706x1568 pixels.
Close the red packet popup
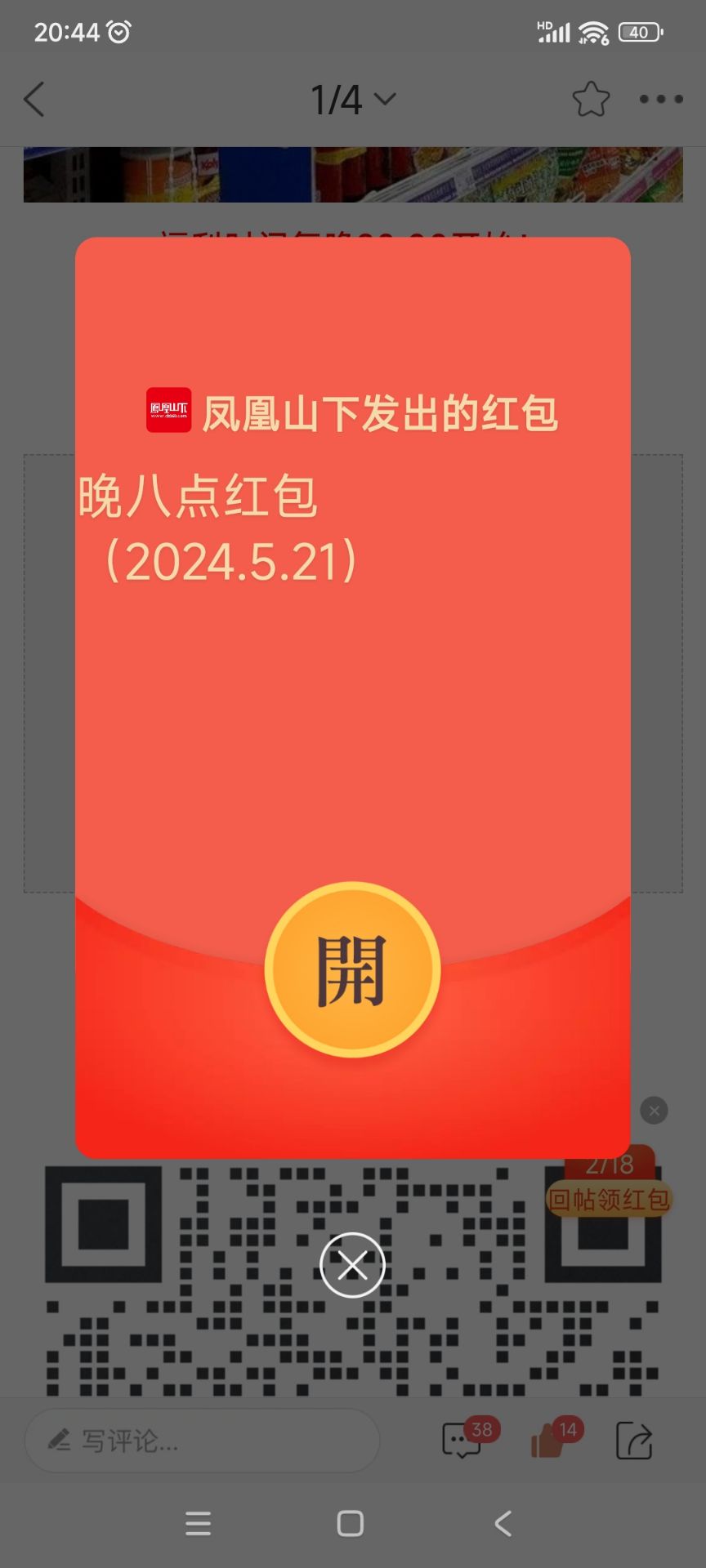coord(352,1265)
